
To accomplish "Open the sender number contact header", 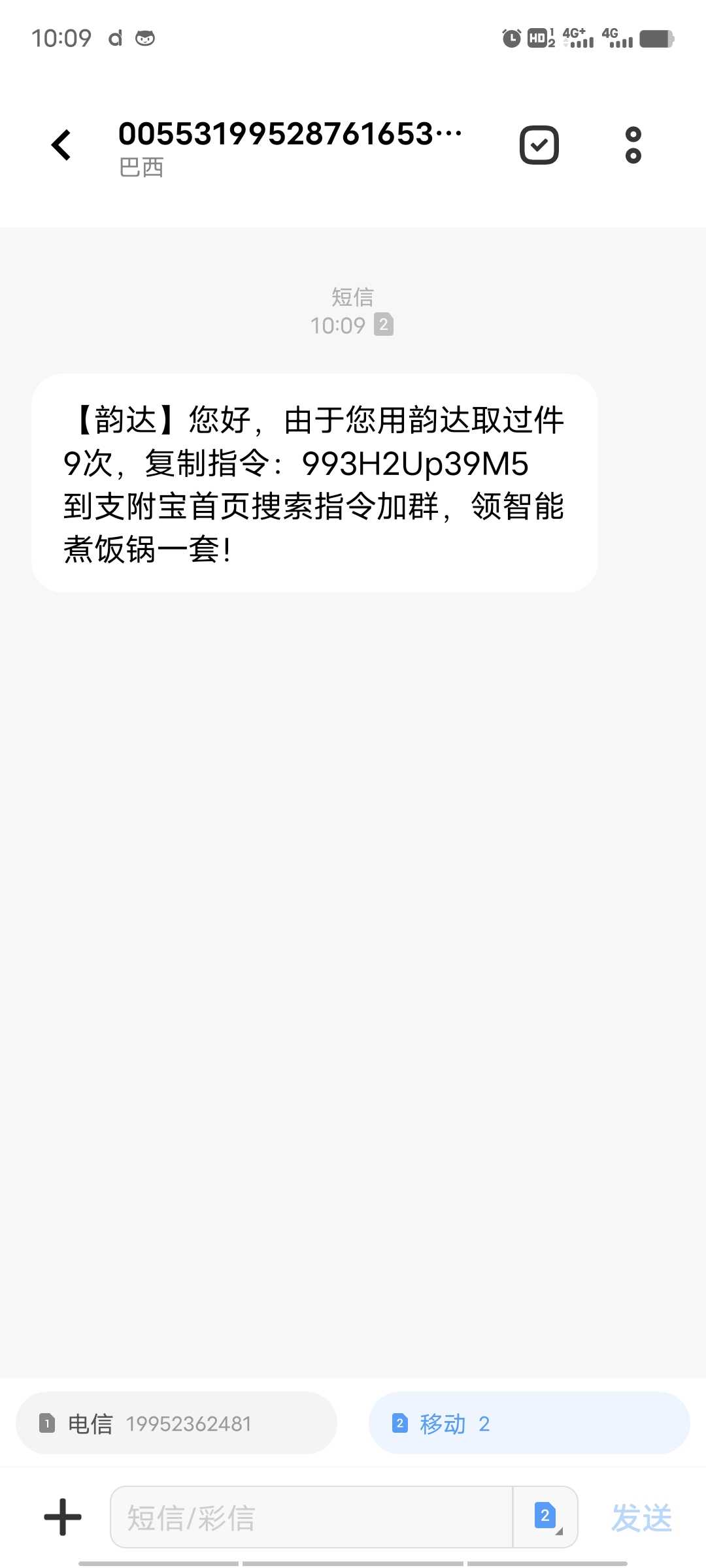I will click(x=290, y=148).
